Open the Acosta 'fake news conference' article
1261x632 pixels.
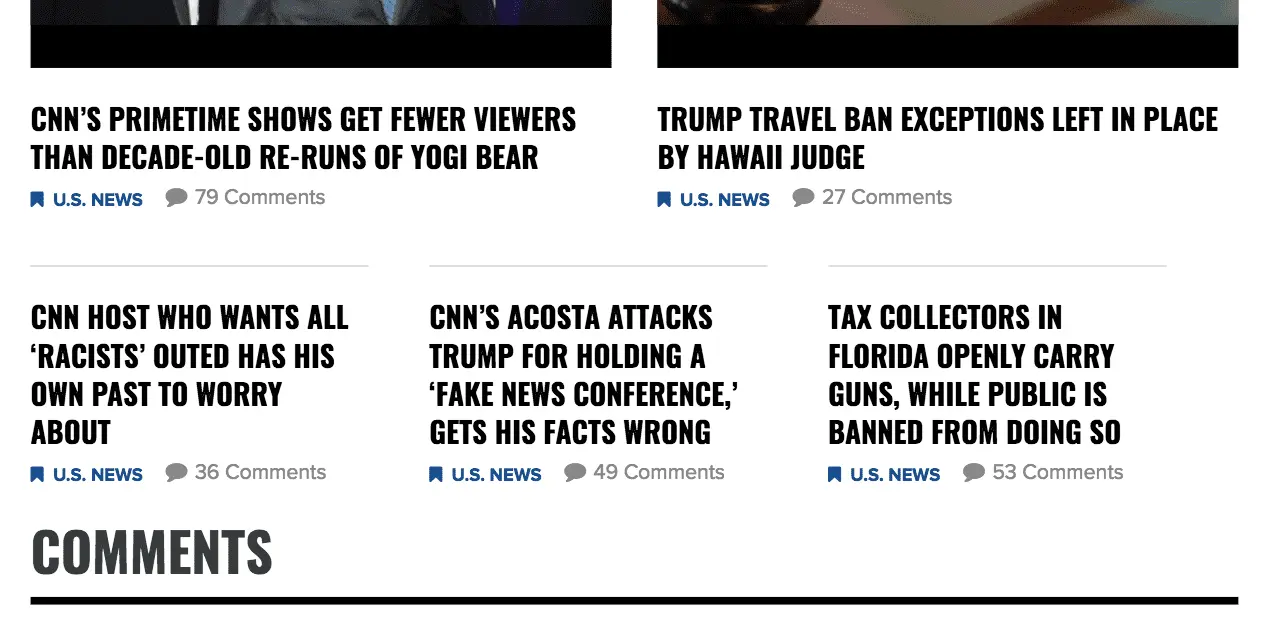click(x=583, y=374)
